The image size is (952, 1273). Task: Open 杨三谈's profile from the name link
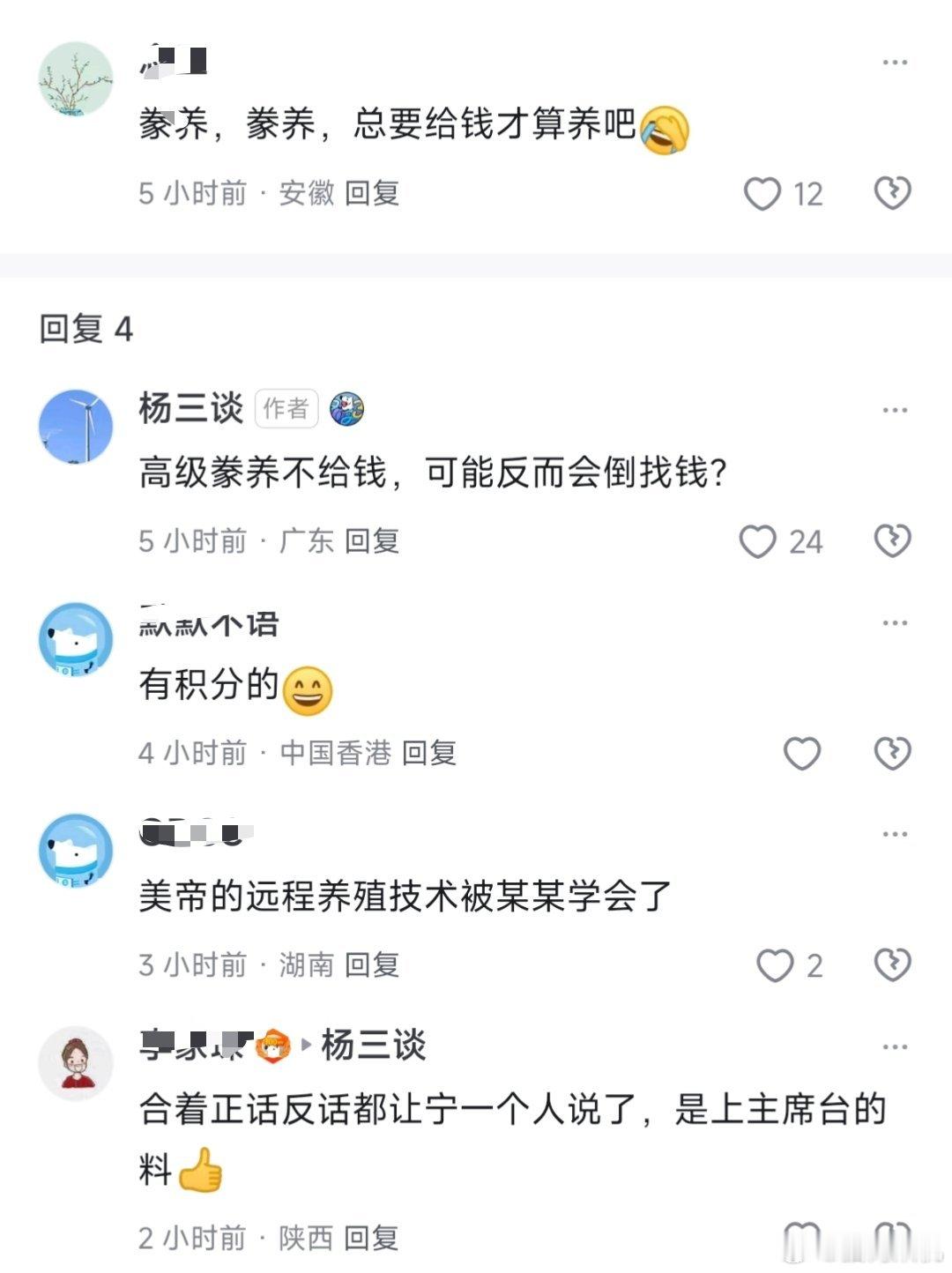(191, 409)
